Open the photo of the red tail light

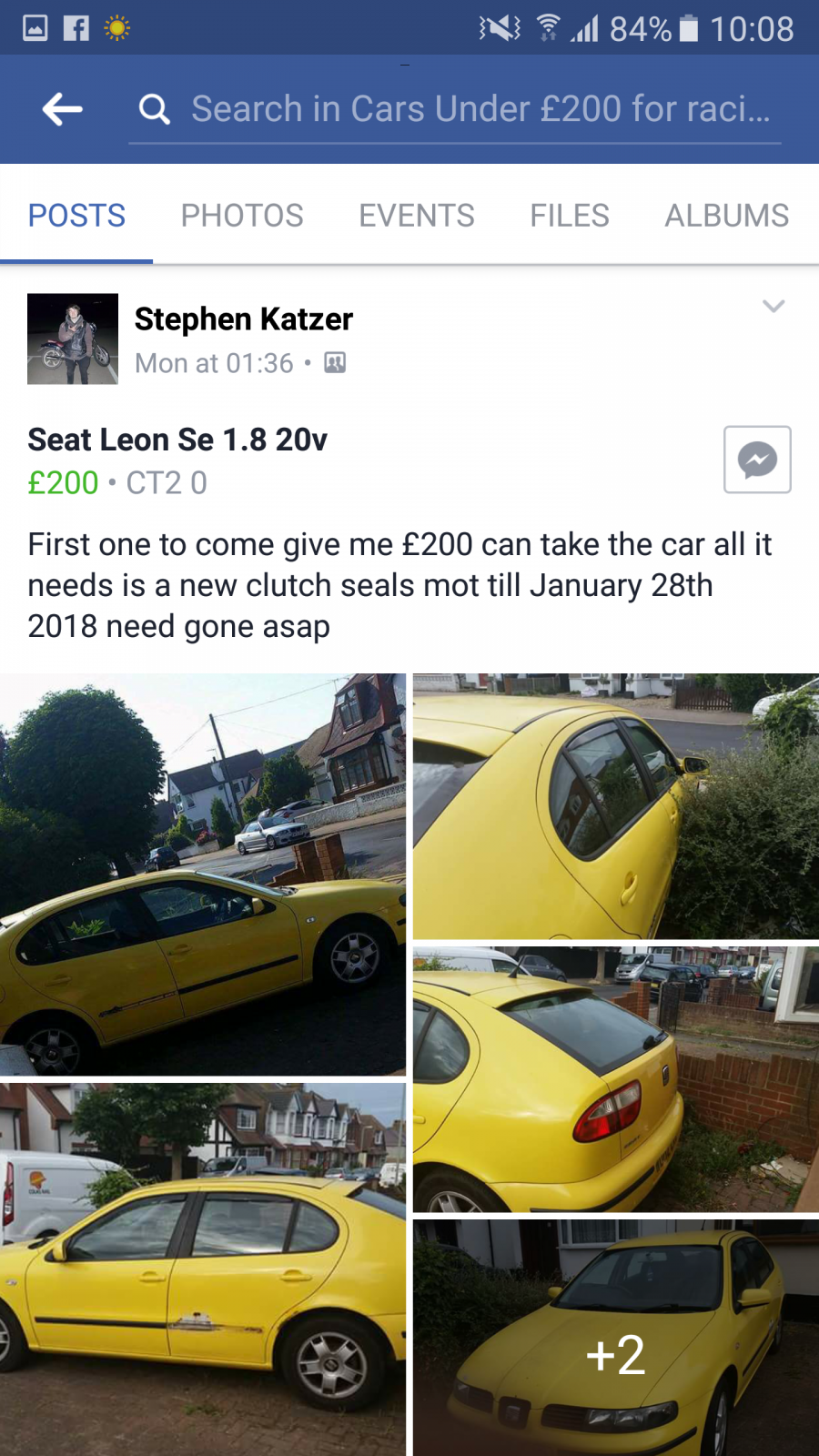pos(616,1079)
